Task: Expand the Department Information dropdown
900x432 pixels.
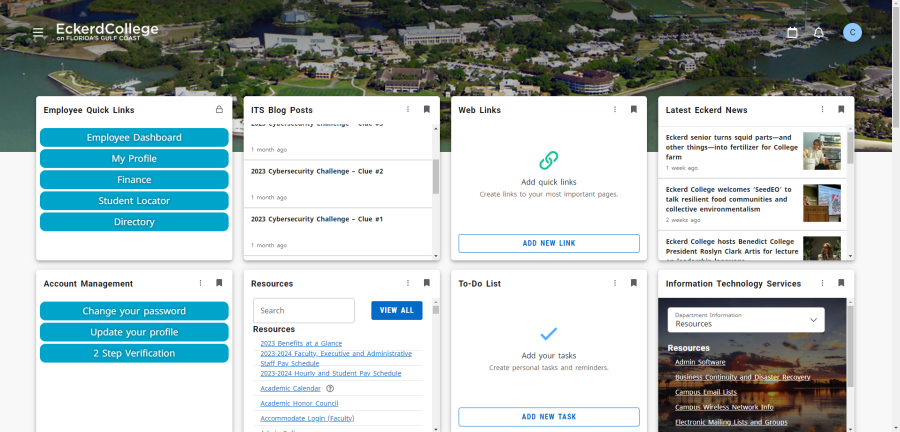Action: click(746, 320)
